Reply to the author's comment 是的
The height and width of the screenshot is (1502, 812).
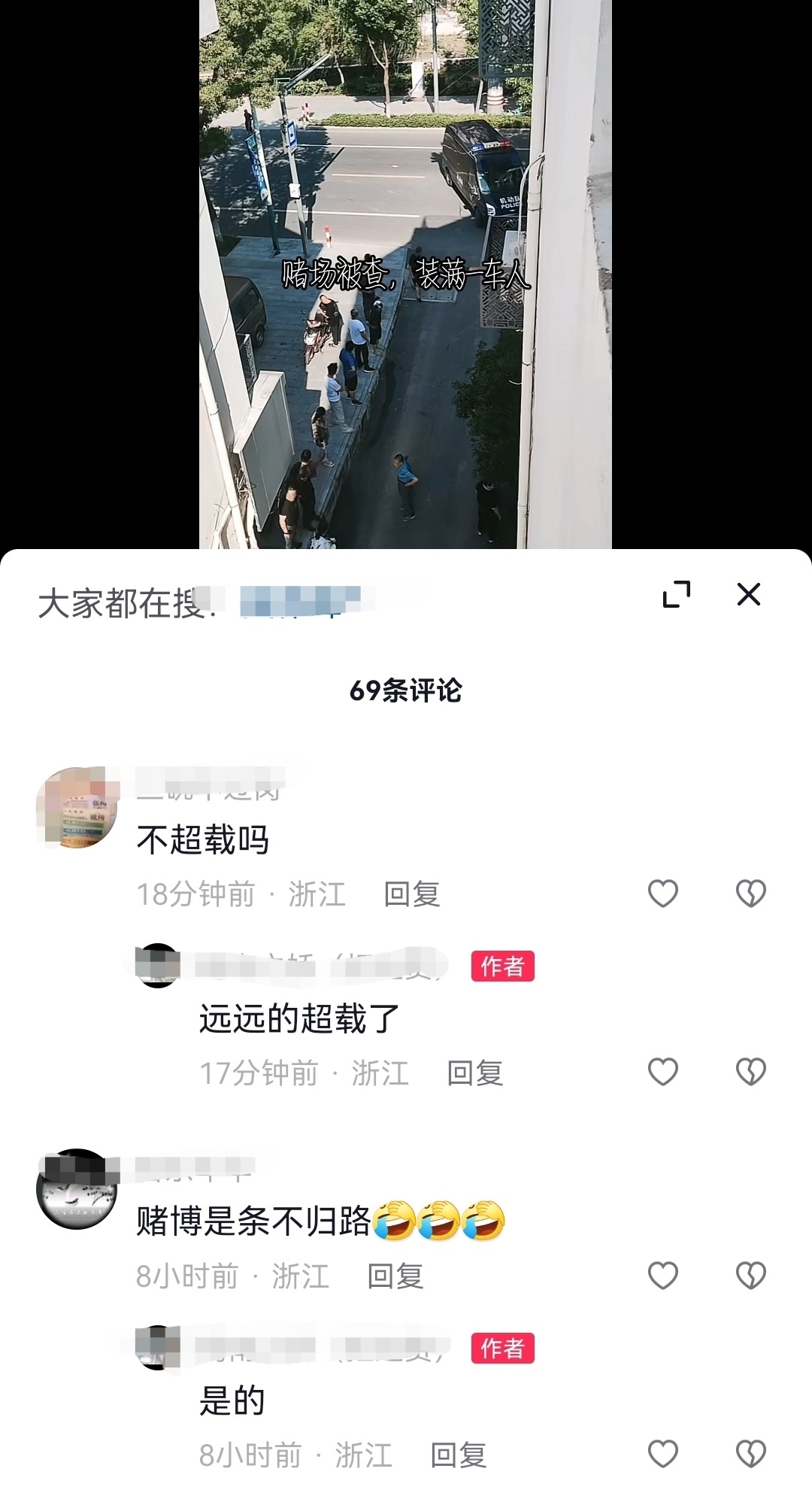[x=458, y=1455]
